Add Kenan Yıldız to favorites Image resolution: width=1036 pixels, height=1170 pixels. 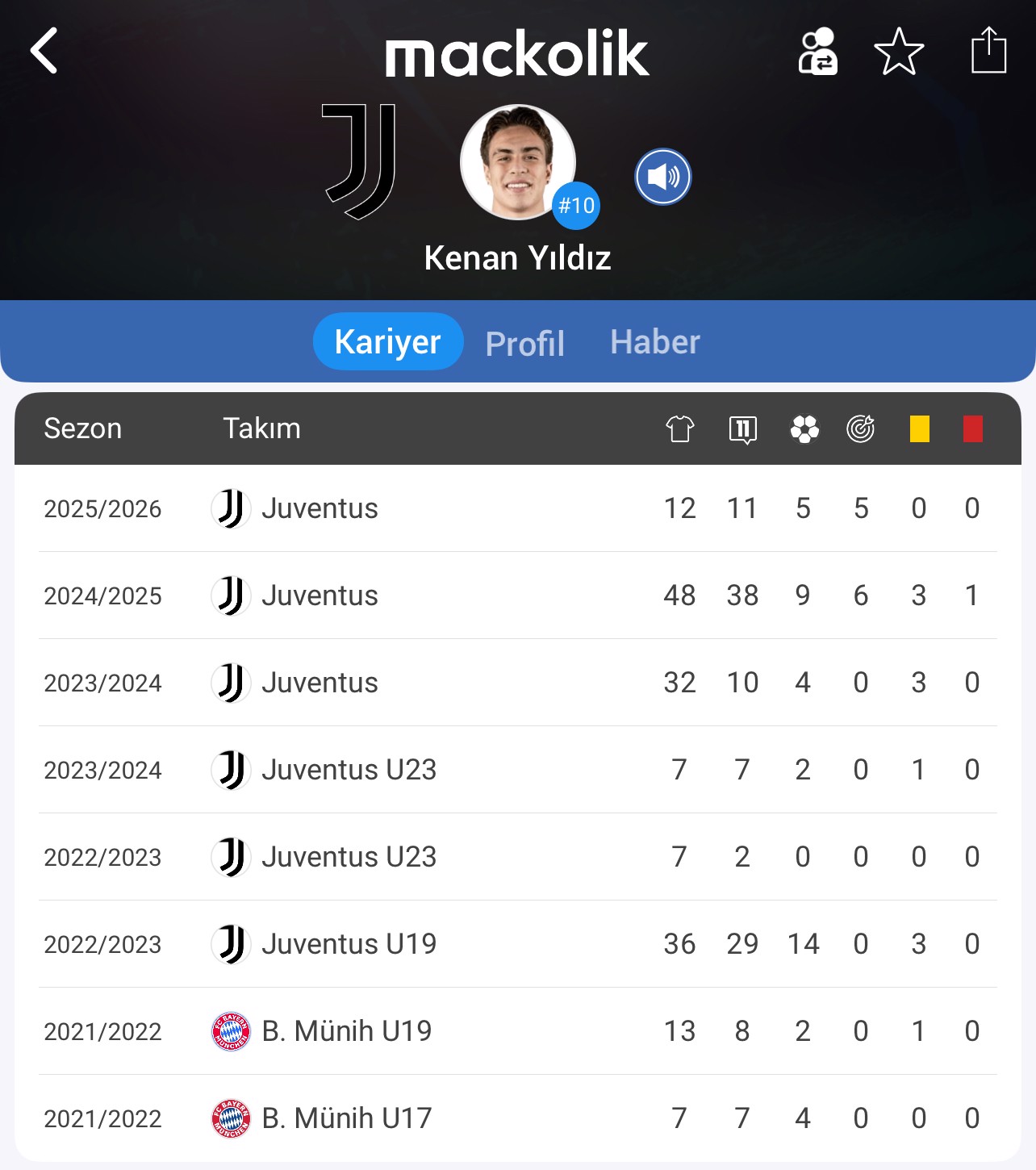pos(899,52)
